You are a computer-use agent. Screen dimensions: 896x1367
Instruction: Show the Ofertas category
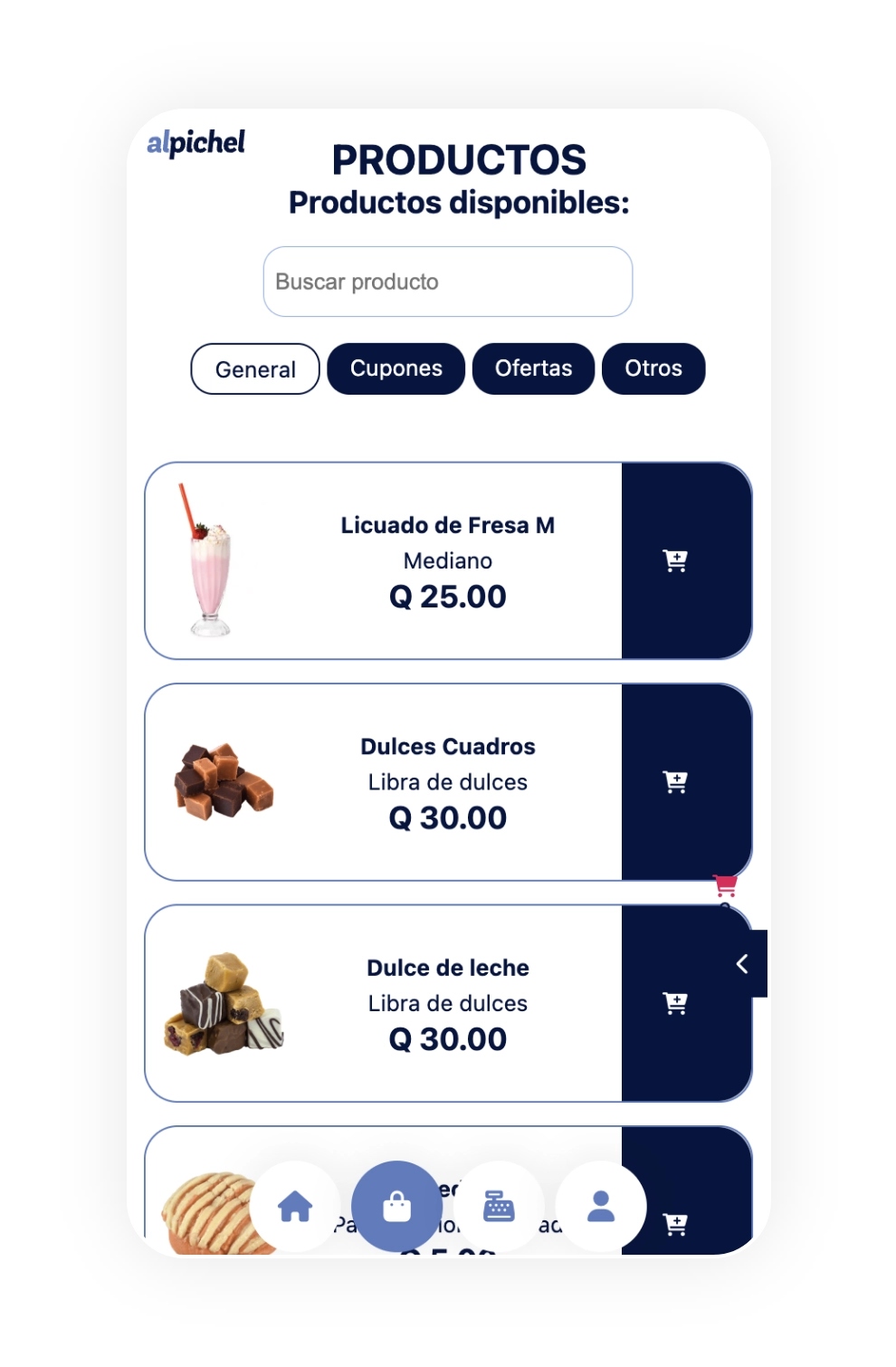pos(533,368)
